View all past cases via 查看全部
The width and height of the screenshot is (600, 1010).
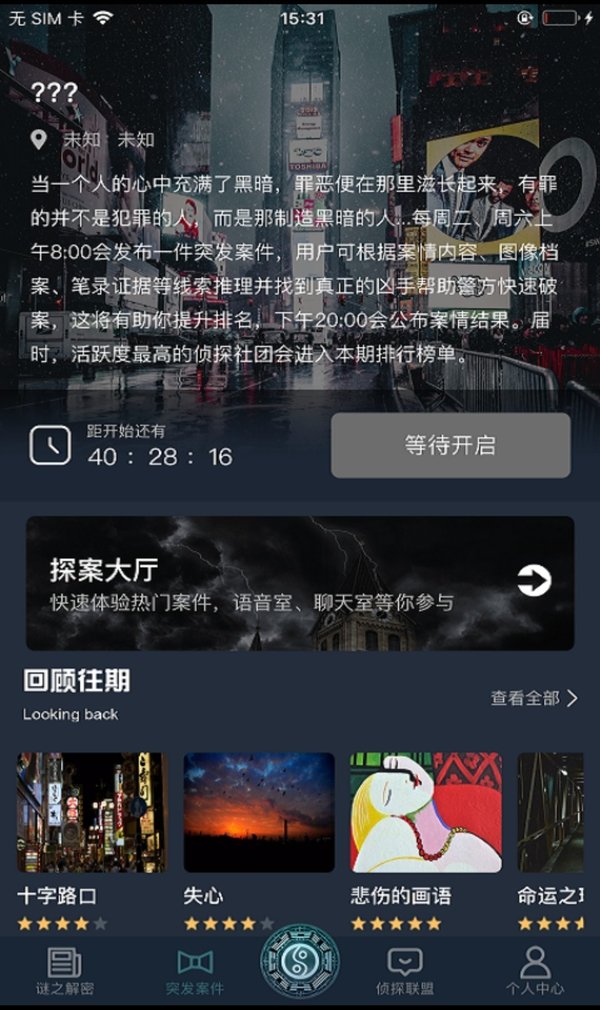pos(533,698)
